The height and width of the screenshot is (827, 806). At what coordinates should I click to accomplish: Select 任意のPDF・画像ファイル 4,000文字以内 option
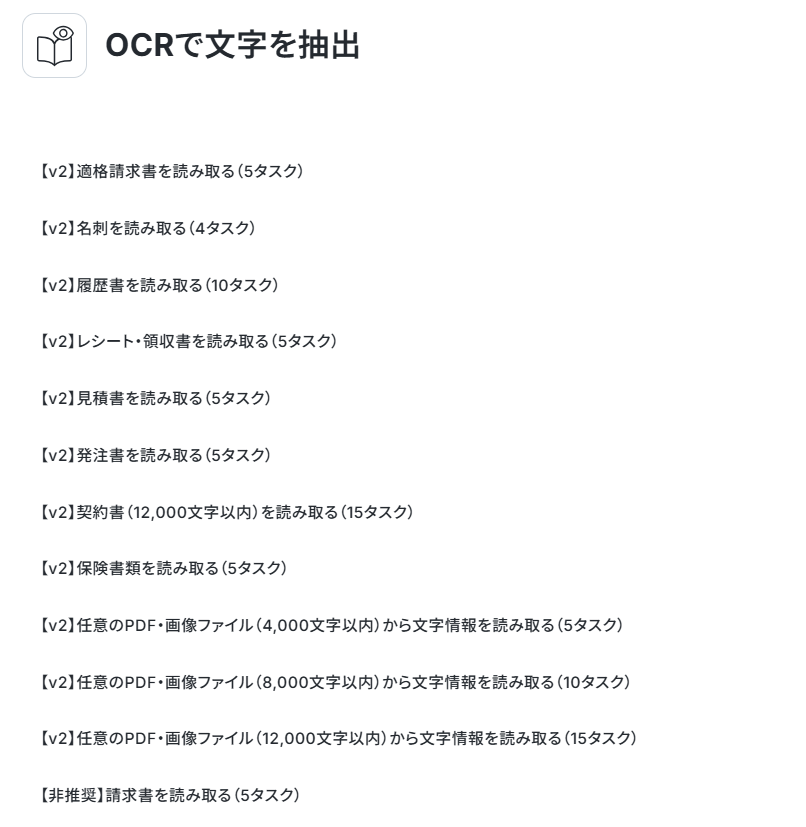tap(331, 625)
